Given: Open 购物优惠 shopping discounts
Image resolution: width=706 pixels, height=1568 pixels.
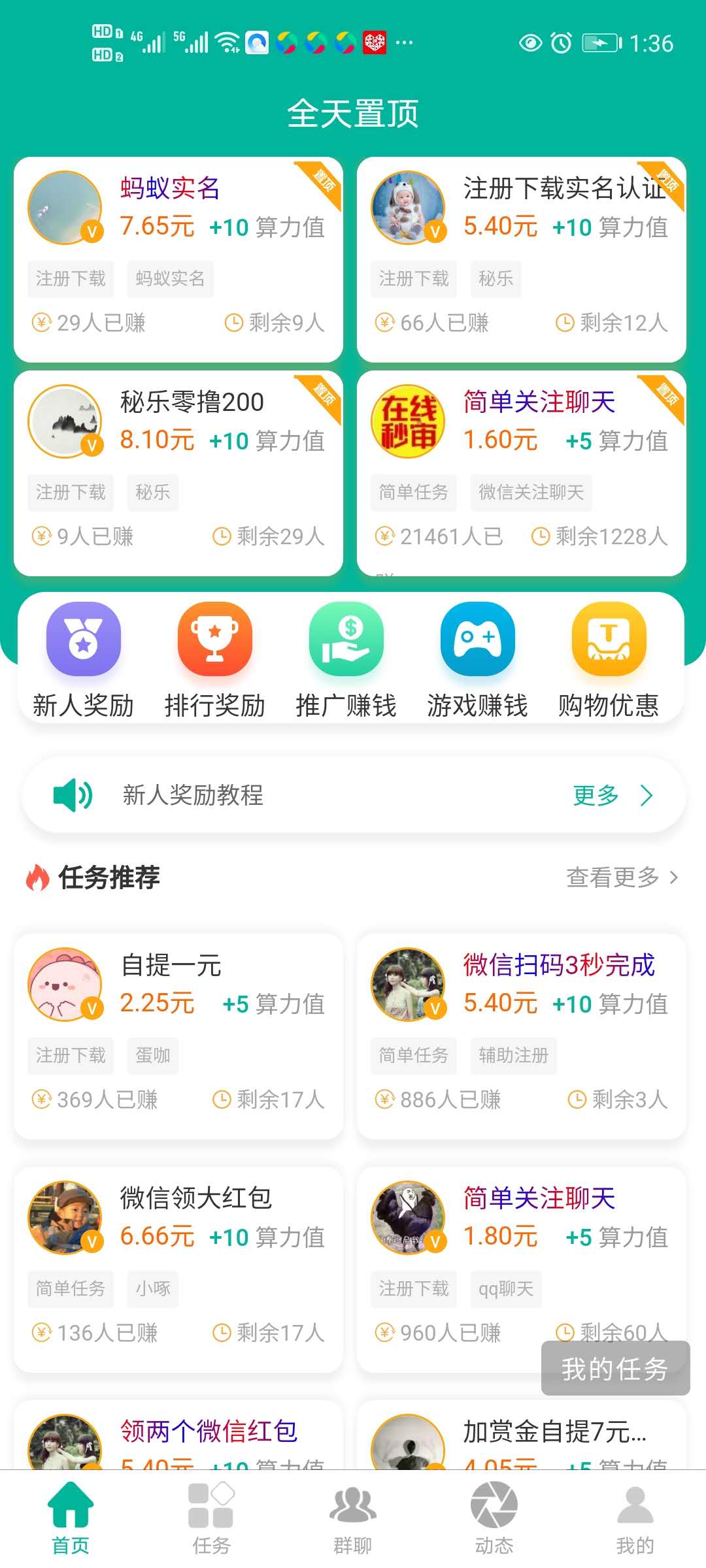Looking at the screenshot, I should [609, 660].
